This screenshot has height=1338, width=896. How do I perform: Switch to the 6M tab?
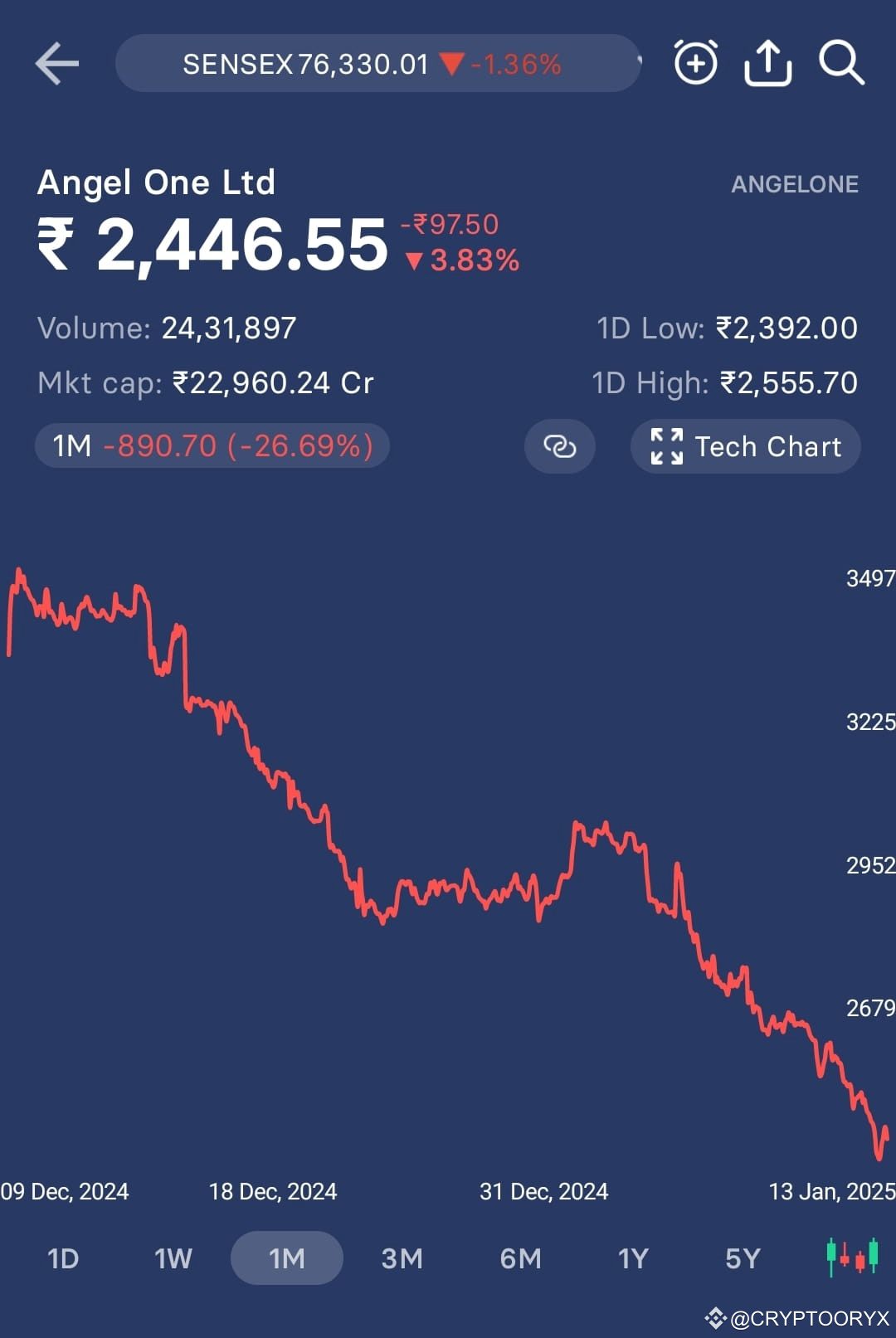point(519,1258)
